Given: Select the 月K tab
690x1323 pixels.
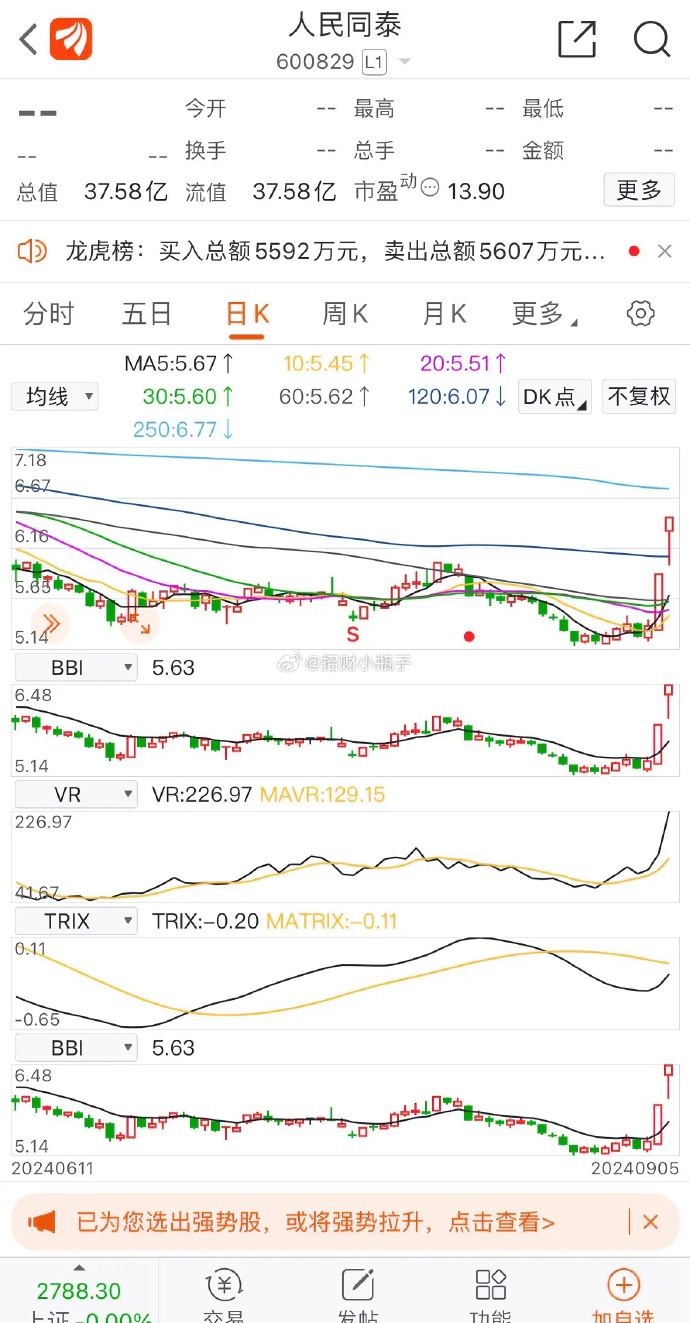Looking at the screenshot, I should pos(445,314).
